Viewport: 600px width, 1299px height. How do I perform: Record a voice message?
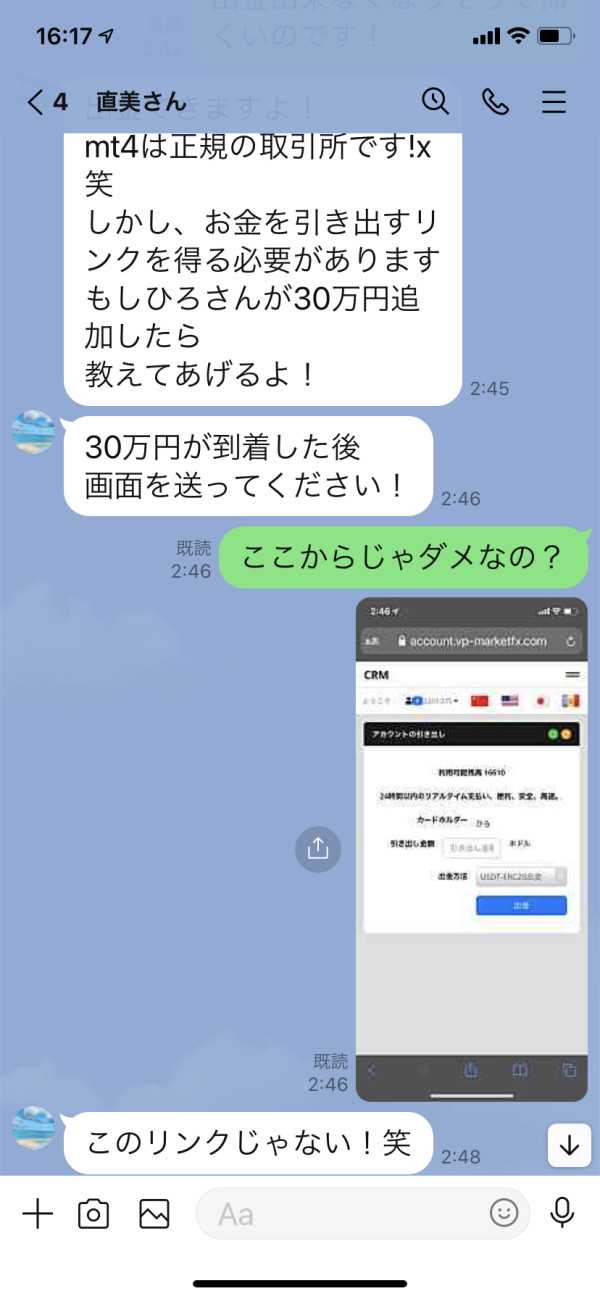562,1213
